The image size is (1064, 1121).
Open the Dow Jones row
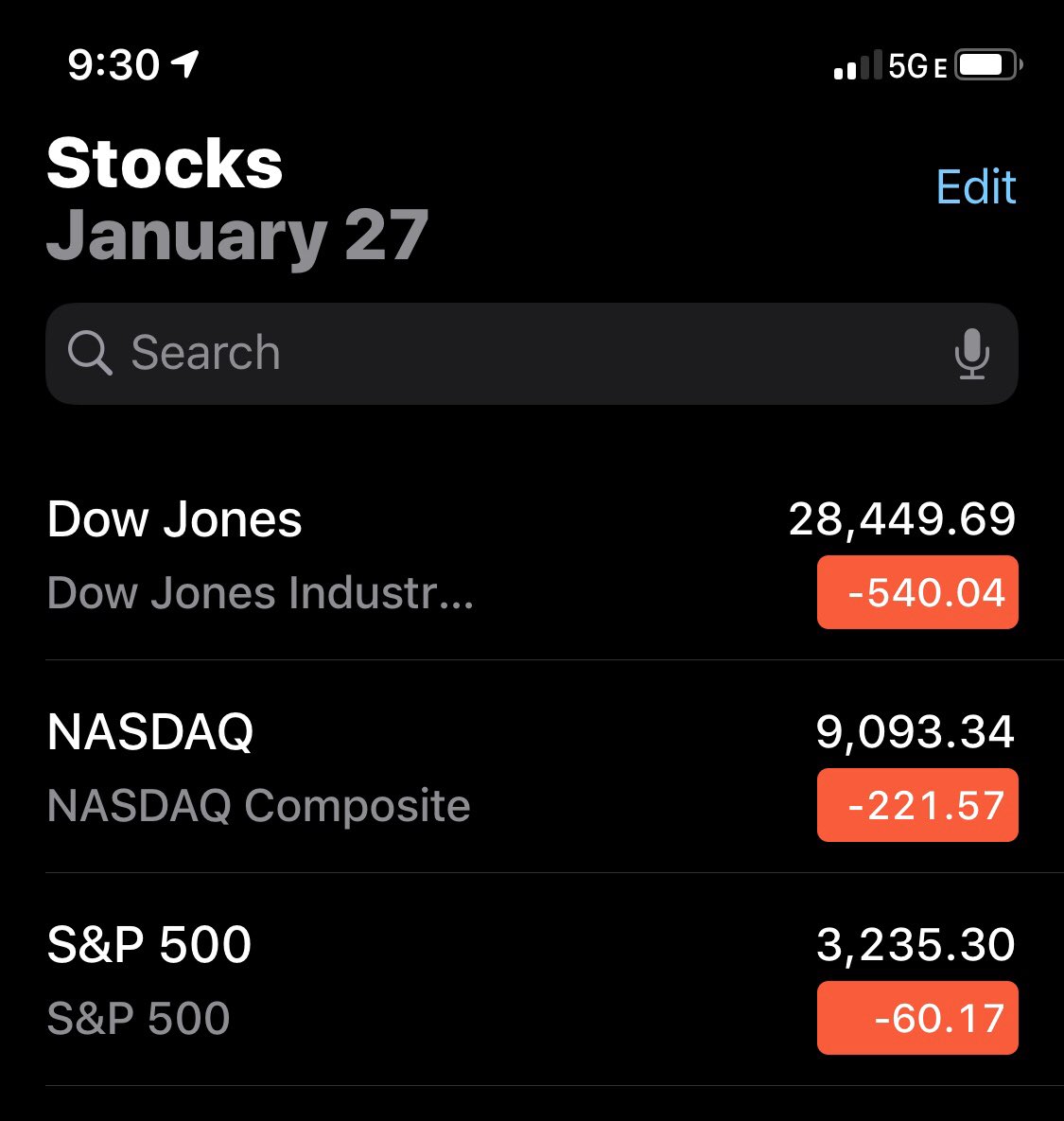[x=532, y=554]
